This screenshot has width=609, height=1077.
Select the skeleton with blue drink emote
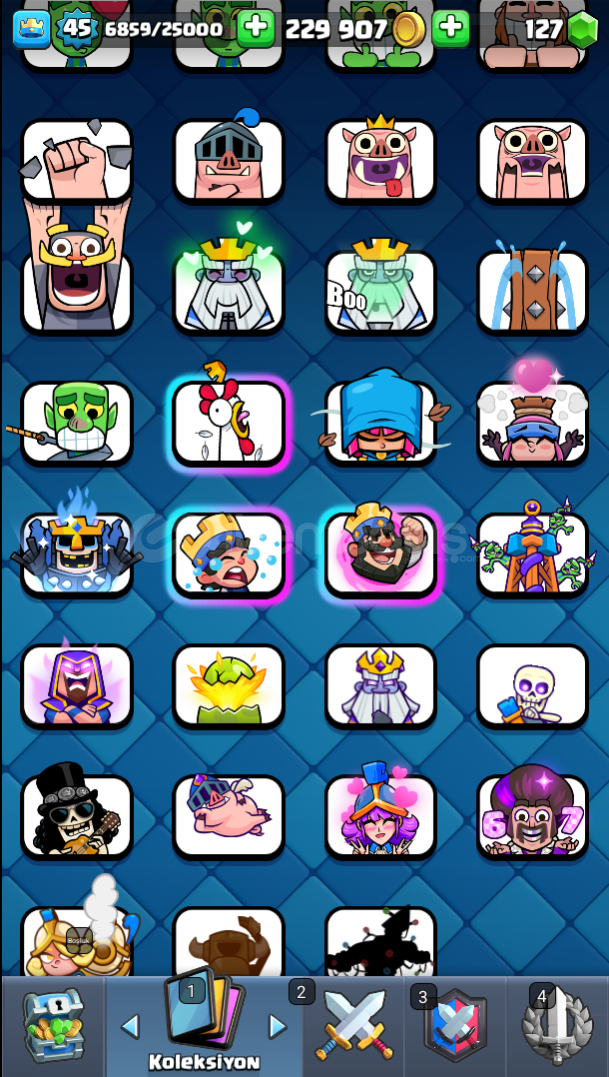point(532,686)
